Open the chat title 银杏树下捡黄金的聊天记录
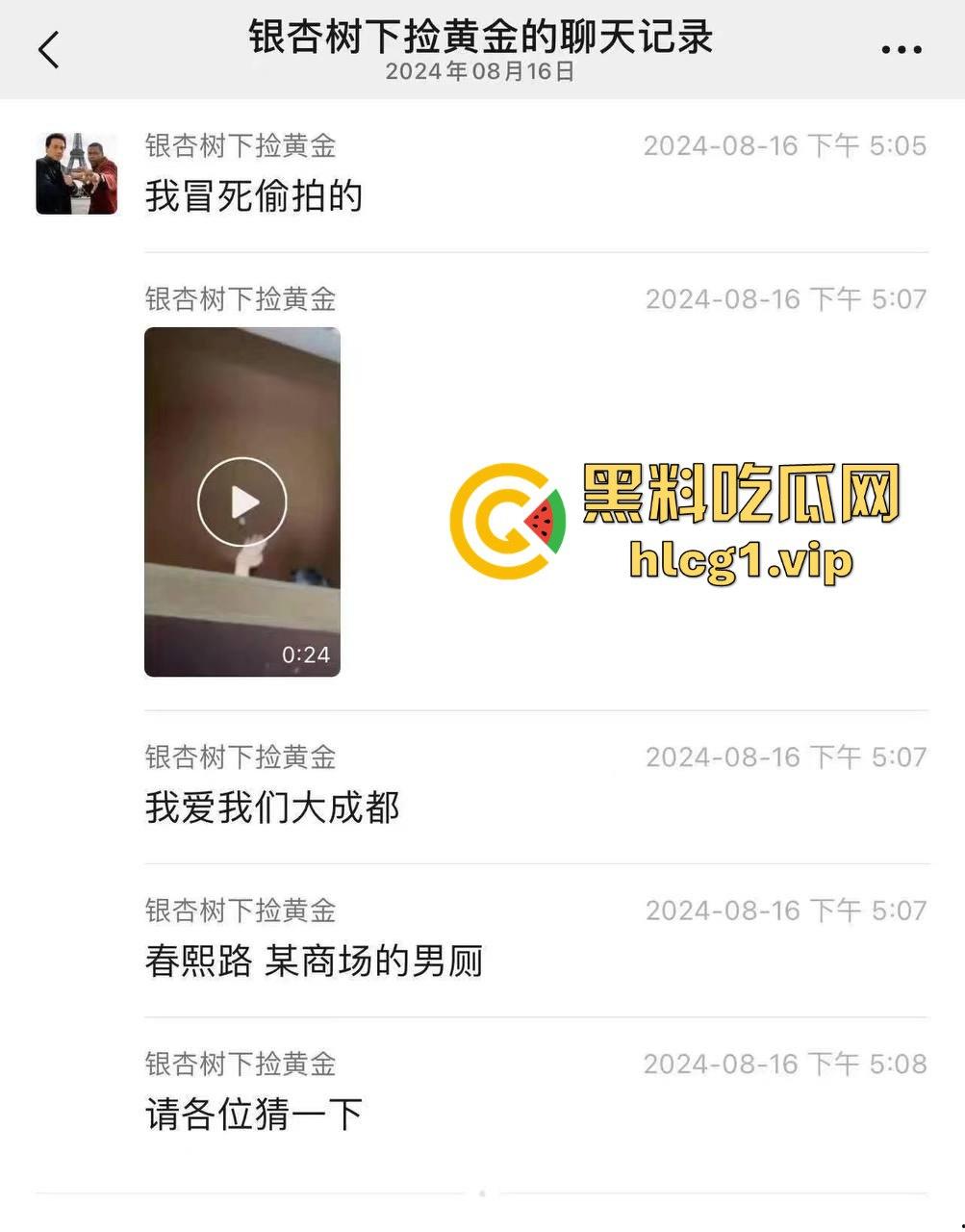Viewport: 965px width, 1232px height. click(x=482, y=37)
